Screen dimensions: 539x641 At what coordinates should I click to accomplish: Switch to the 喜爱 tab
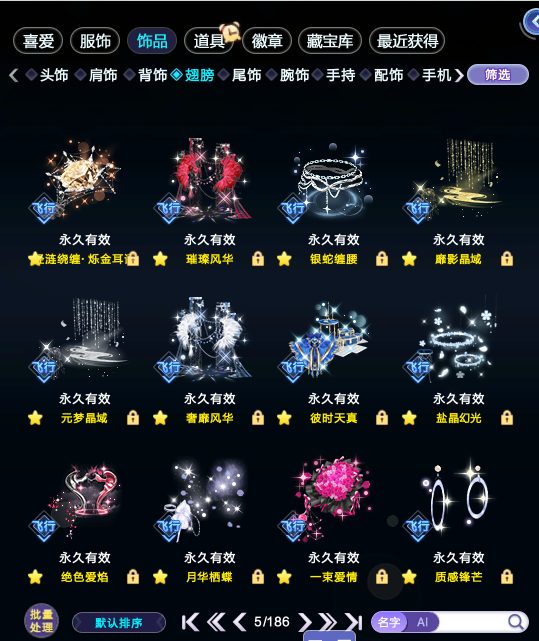tap(38, 41)
